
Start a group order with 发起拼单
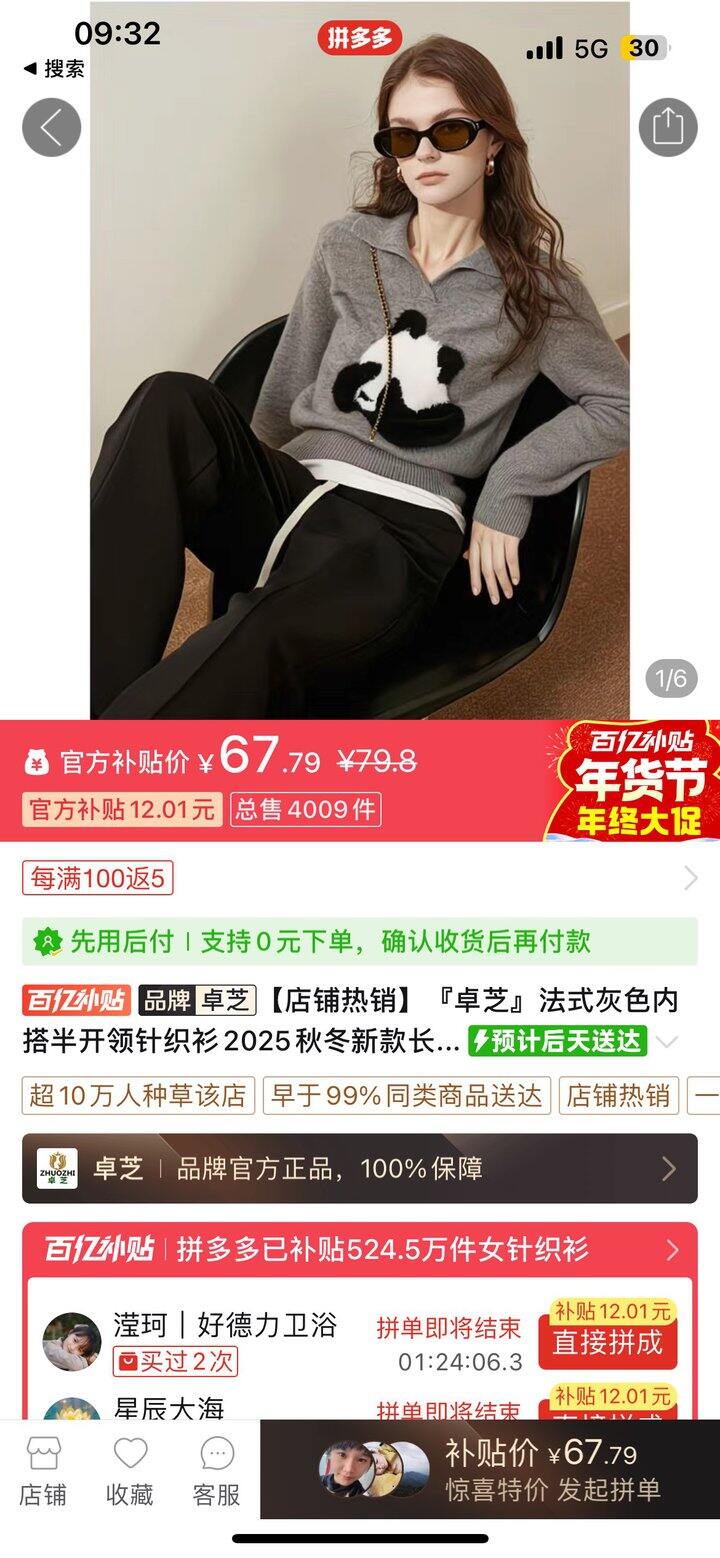pos(552,1470)
